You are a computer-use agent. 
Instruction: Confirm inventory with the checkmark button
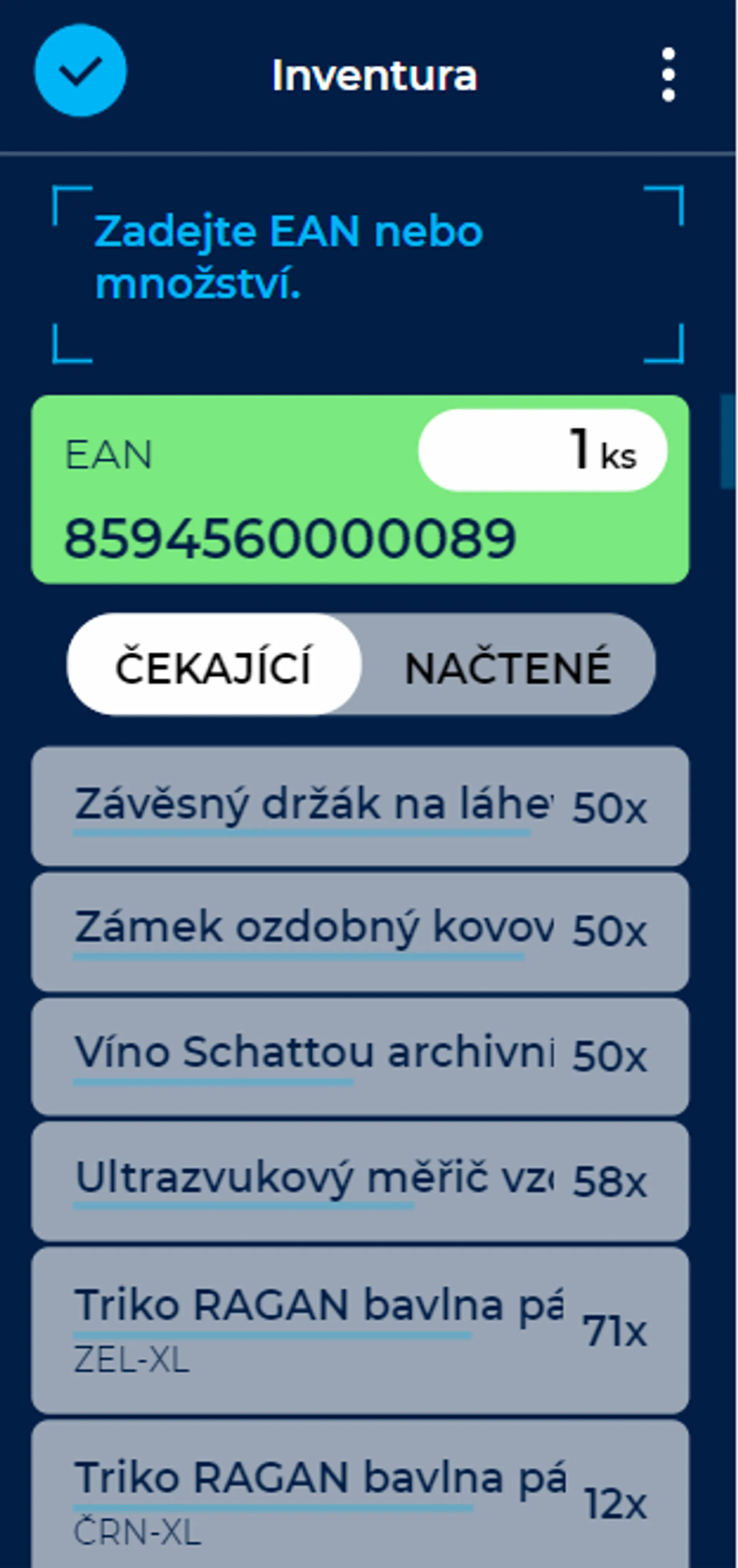click(80, 71)
